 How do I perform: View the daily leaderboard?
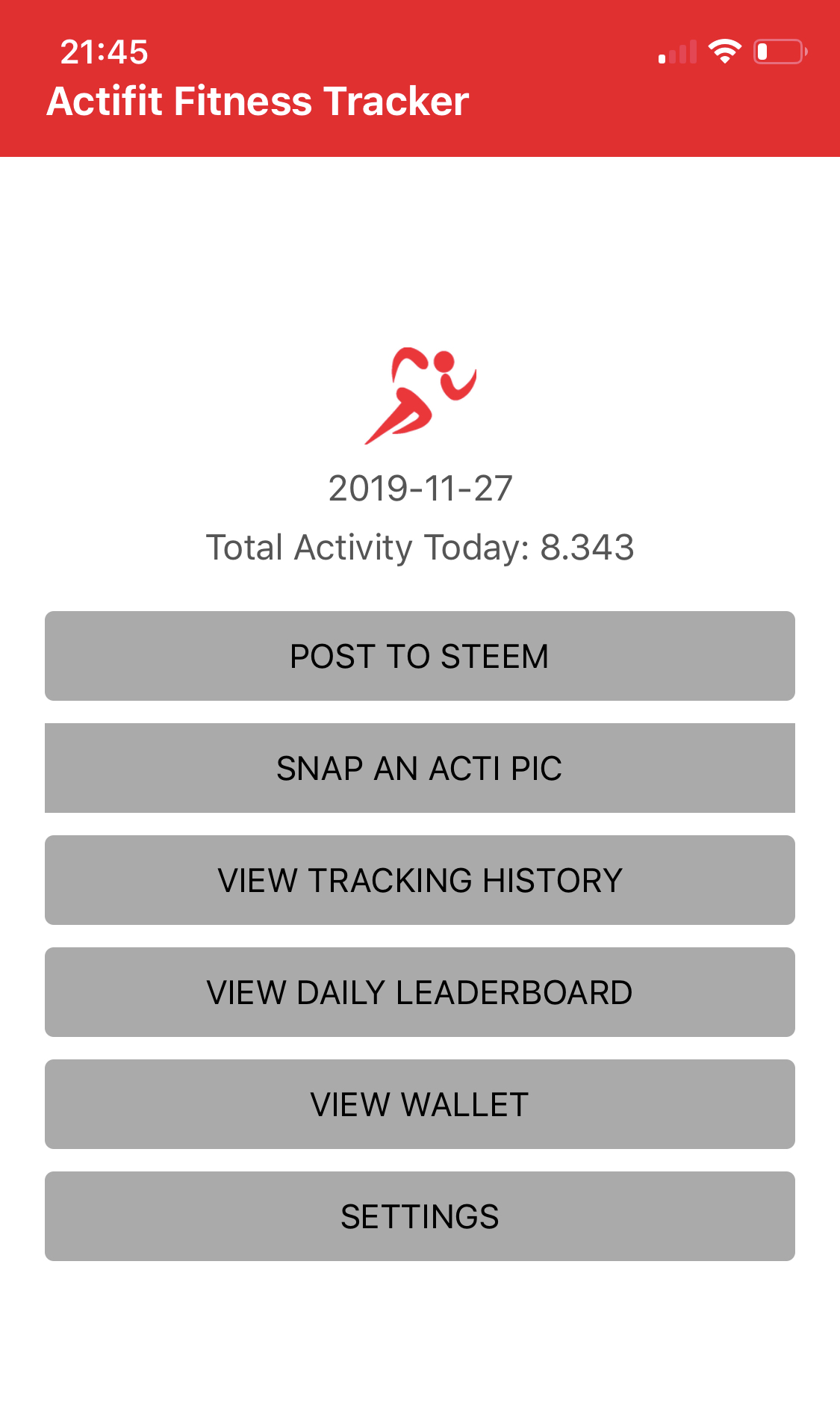pos(420,992)
